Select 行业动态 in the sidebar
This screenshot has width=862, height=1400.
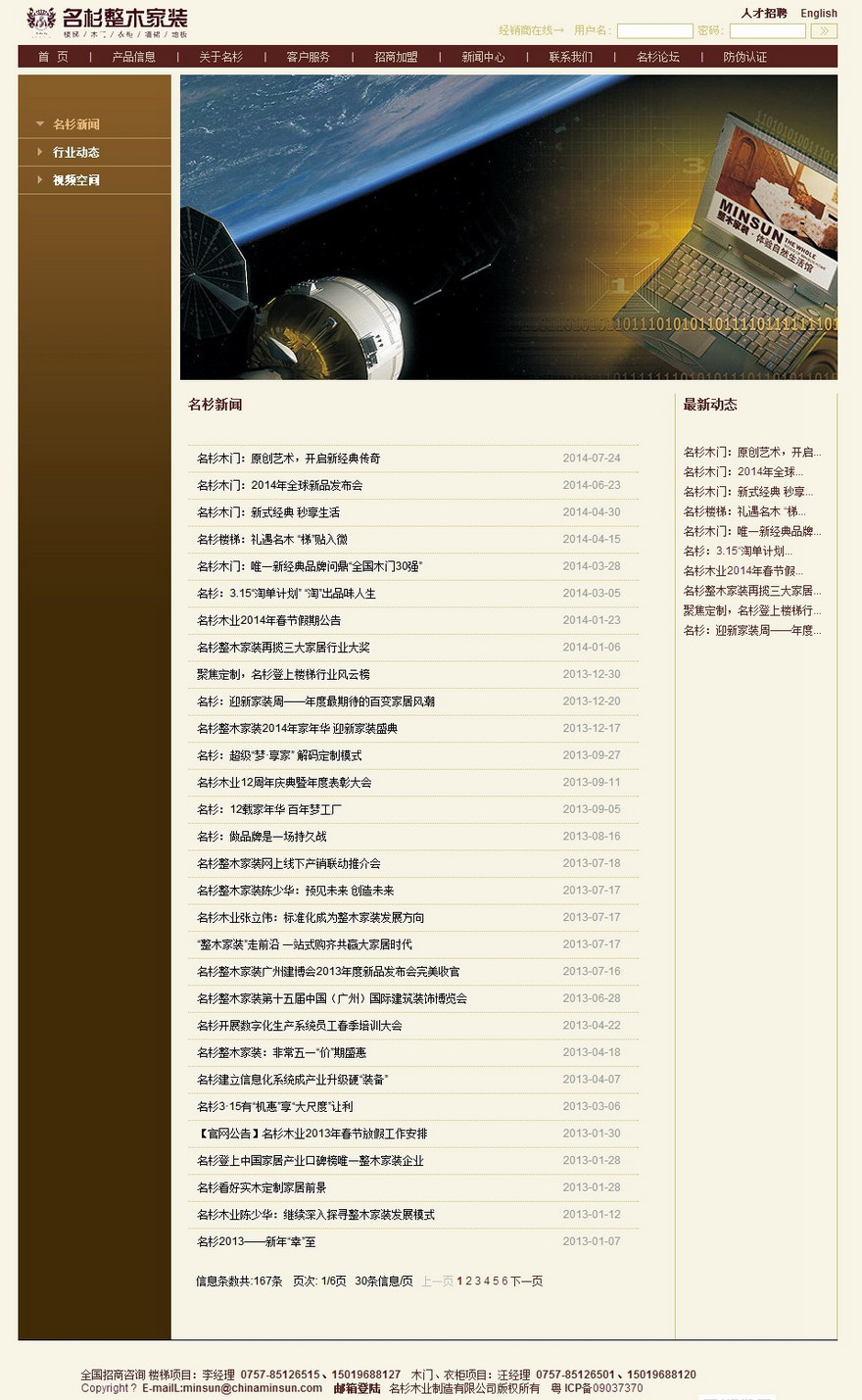point(75,153)
